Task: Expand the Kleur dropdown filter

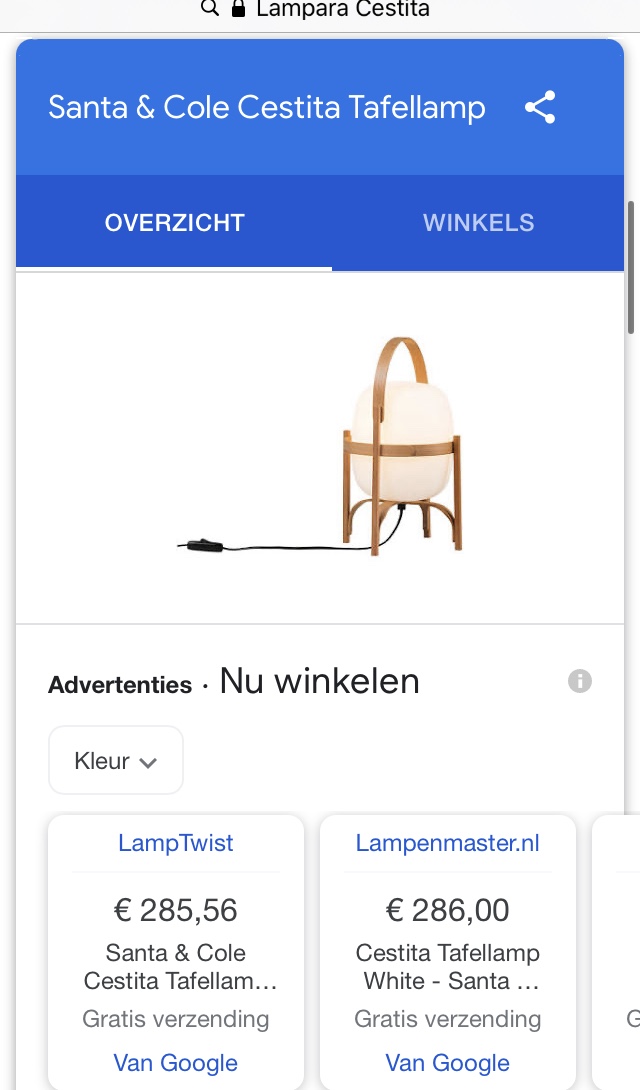Action: coord(116,760)
